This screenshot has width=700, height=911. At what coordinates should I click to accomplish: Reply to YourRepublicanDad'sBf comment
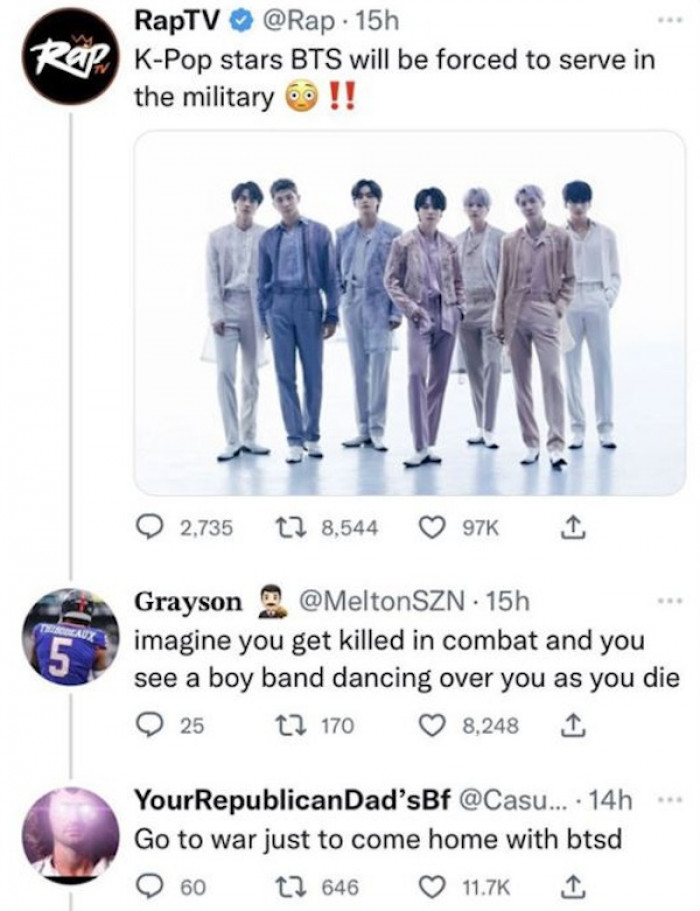coord(149,886)
